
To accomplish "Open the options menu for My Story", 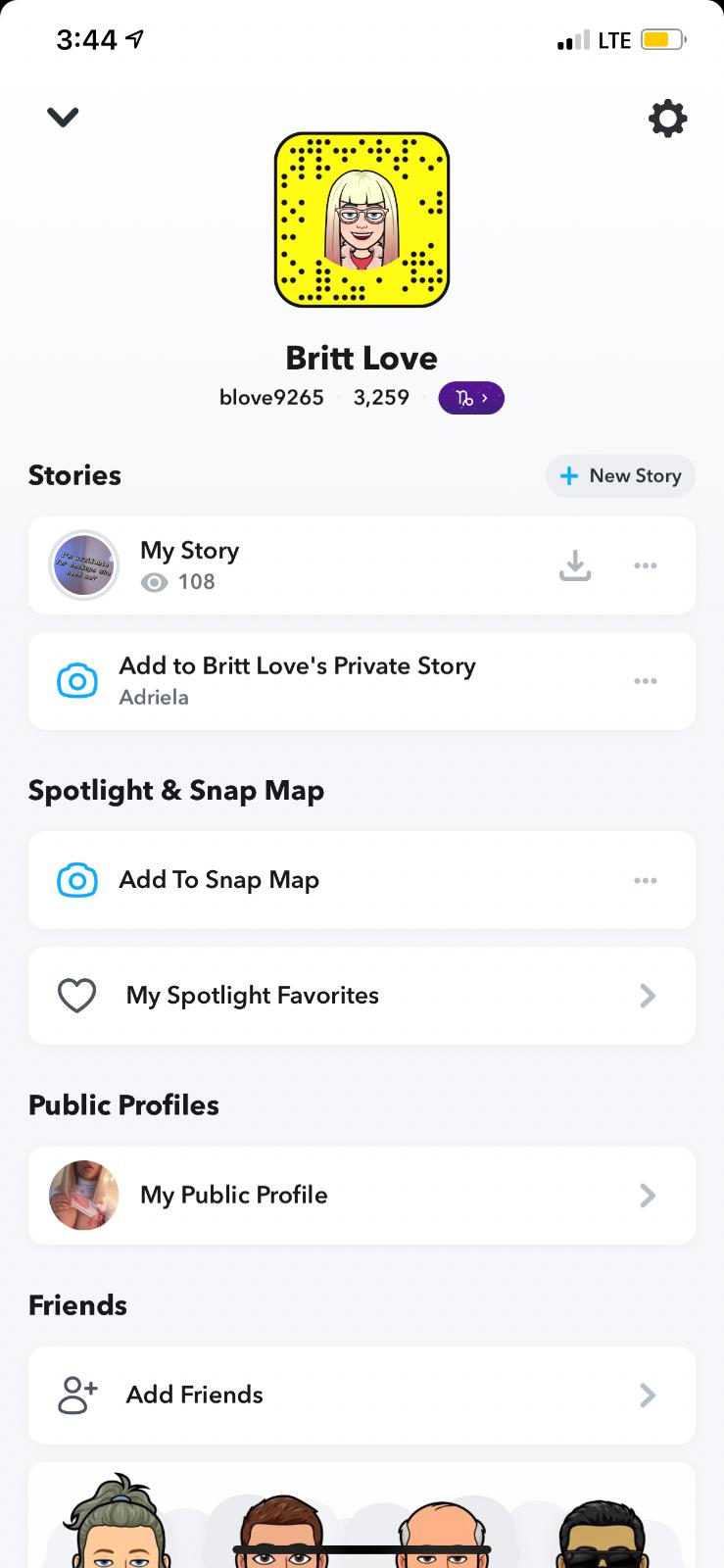I will click(646, 565).
